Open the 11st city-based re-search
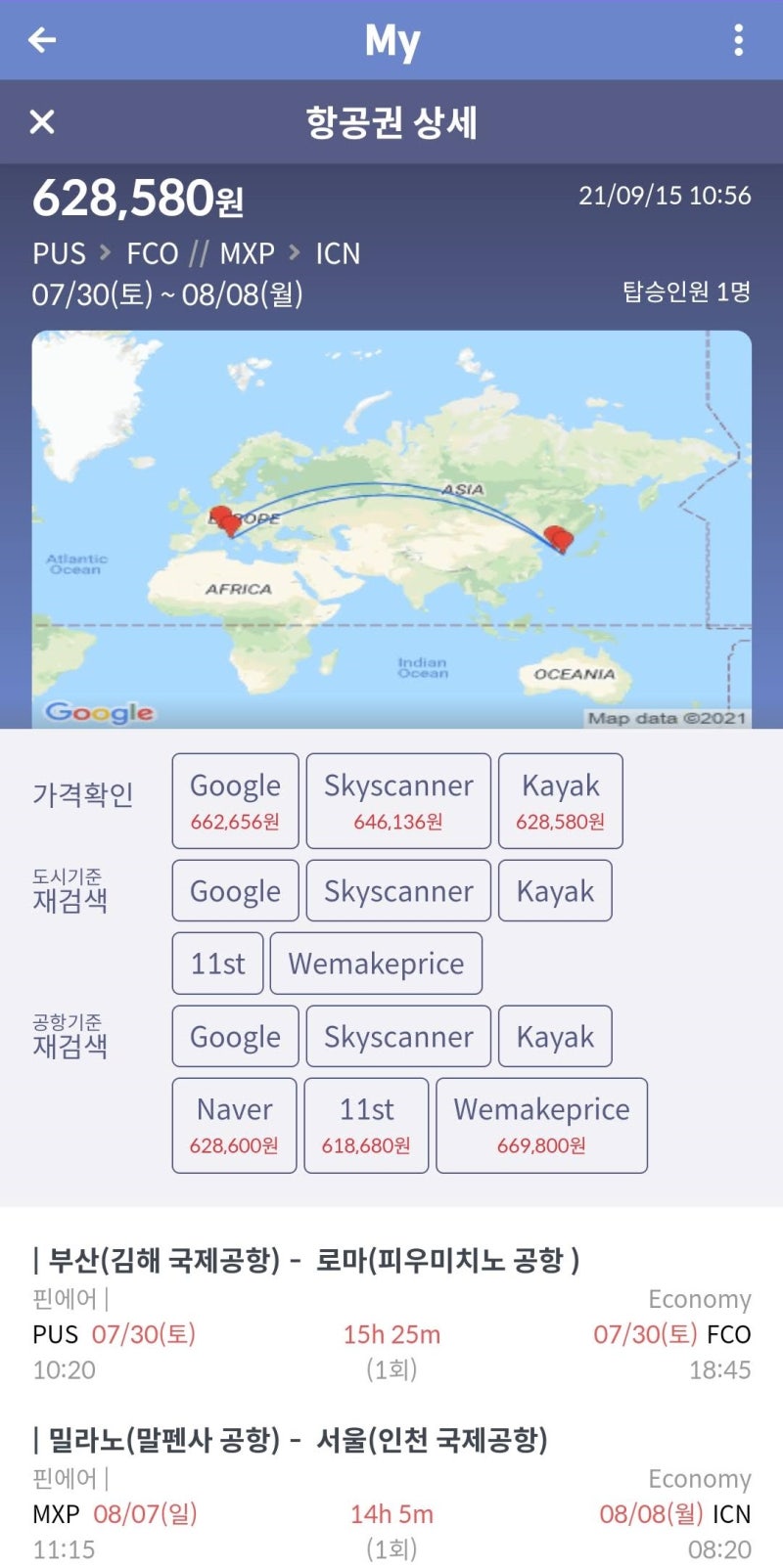The height and width of the screenshot is (1568, 783). tap(217, 963)
